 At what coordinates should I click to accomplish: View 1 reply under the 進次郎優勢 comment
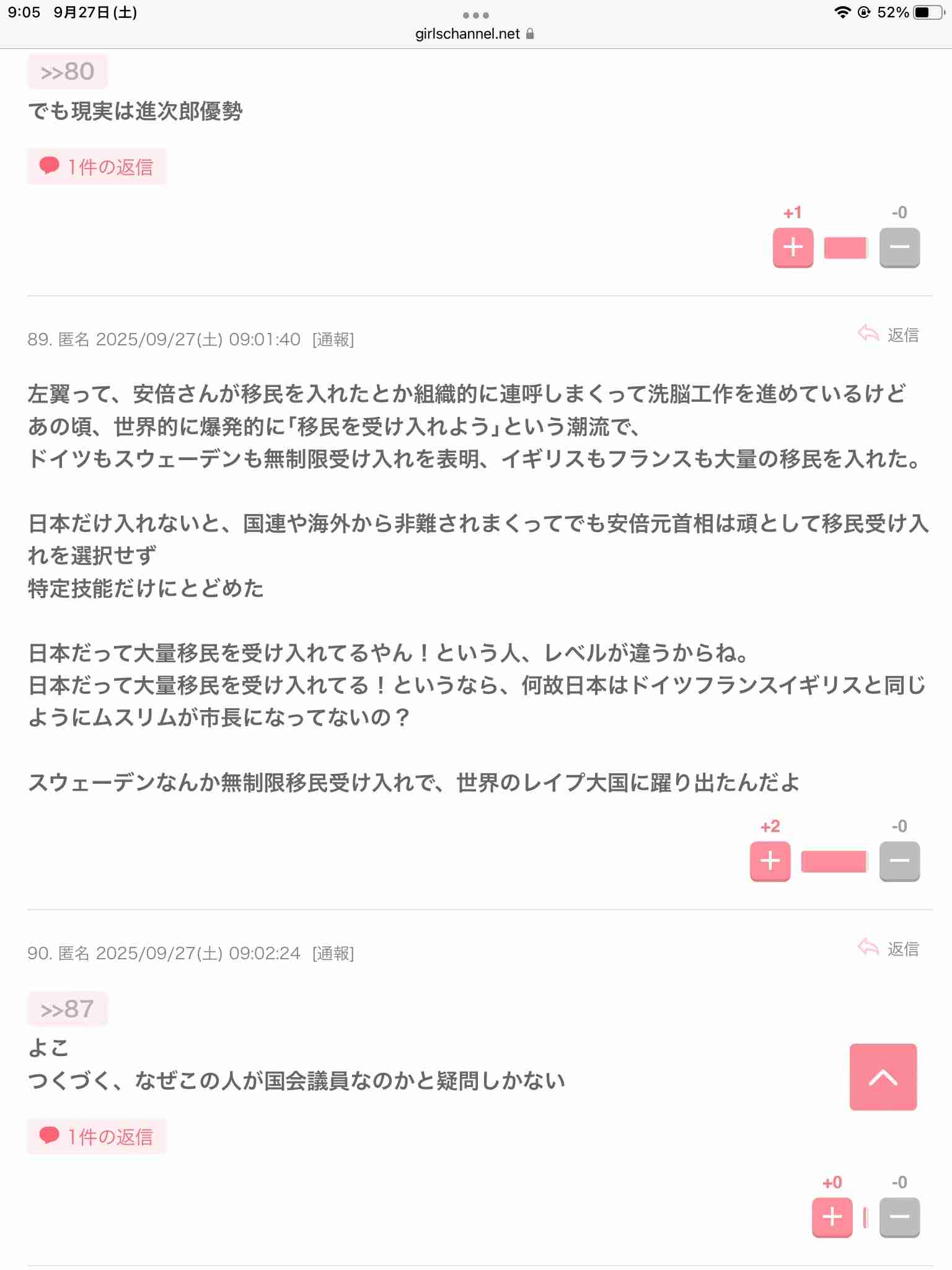(x=97, y=166)
